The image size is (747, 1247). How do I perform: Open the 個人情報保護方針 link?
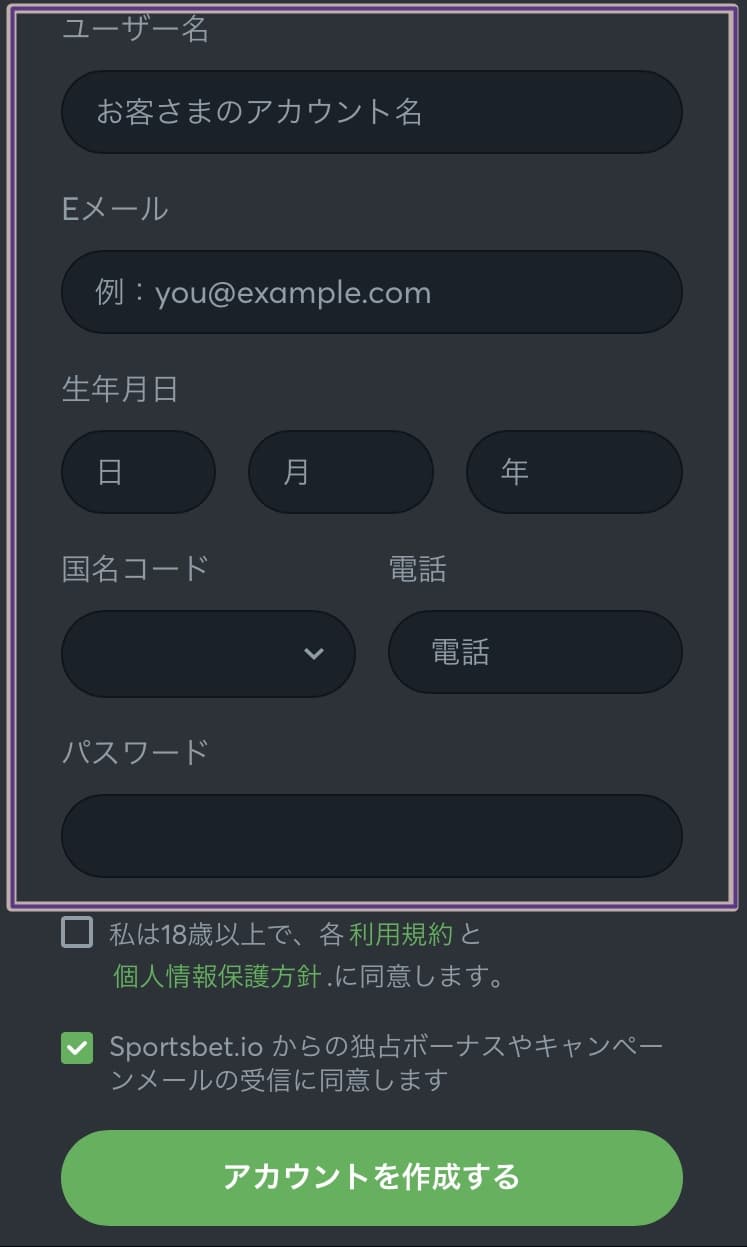217,976
